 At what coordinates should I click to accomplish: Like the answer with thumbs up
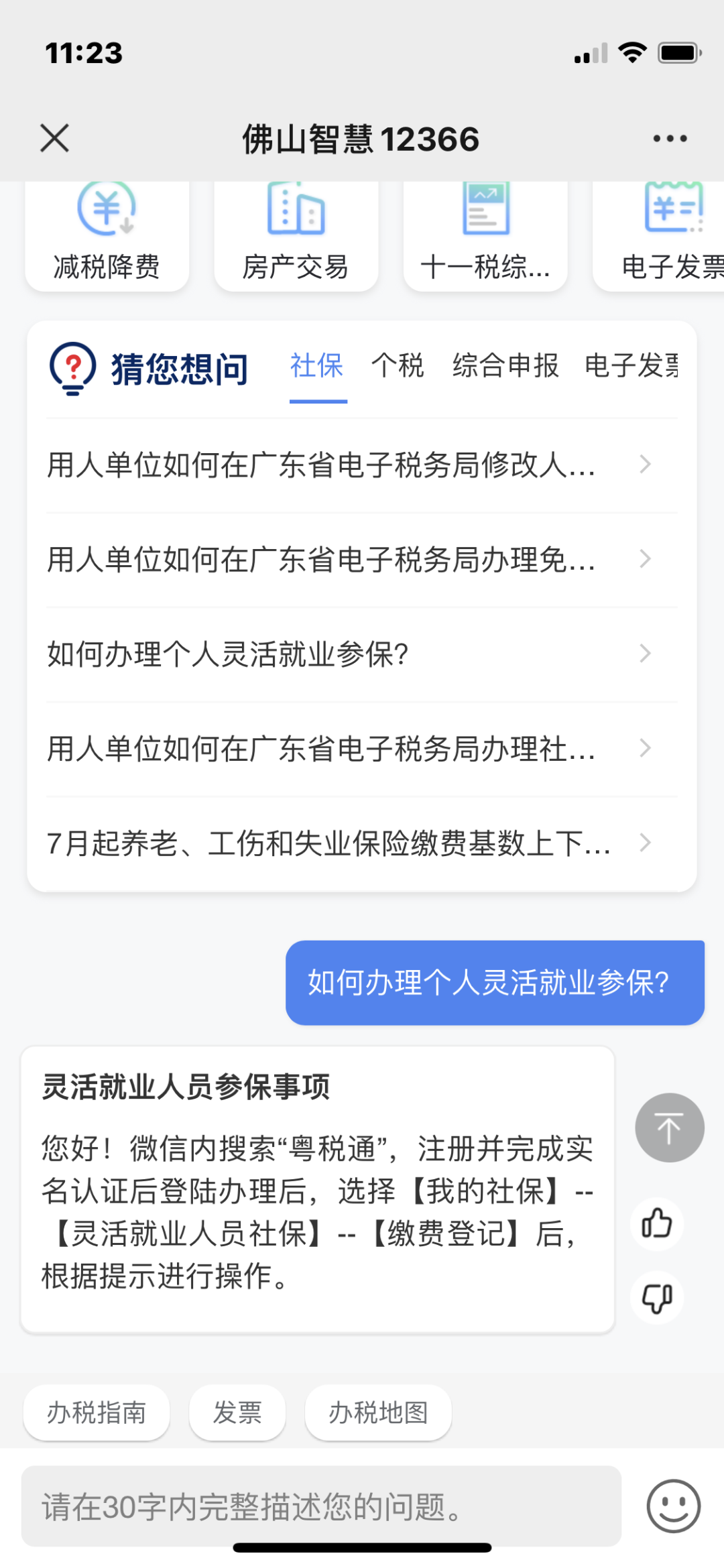(657, 1223)
